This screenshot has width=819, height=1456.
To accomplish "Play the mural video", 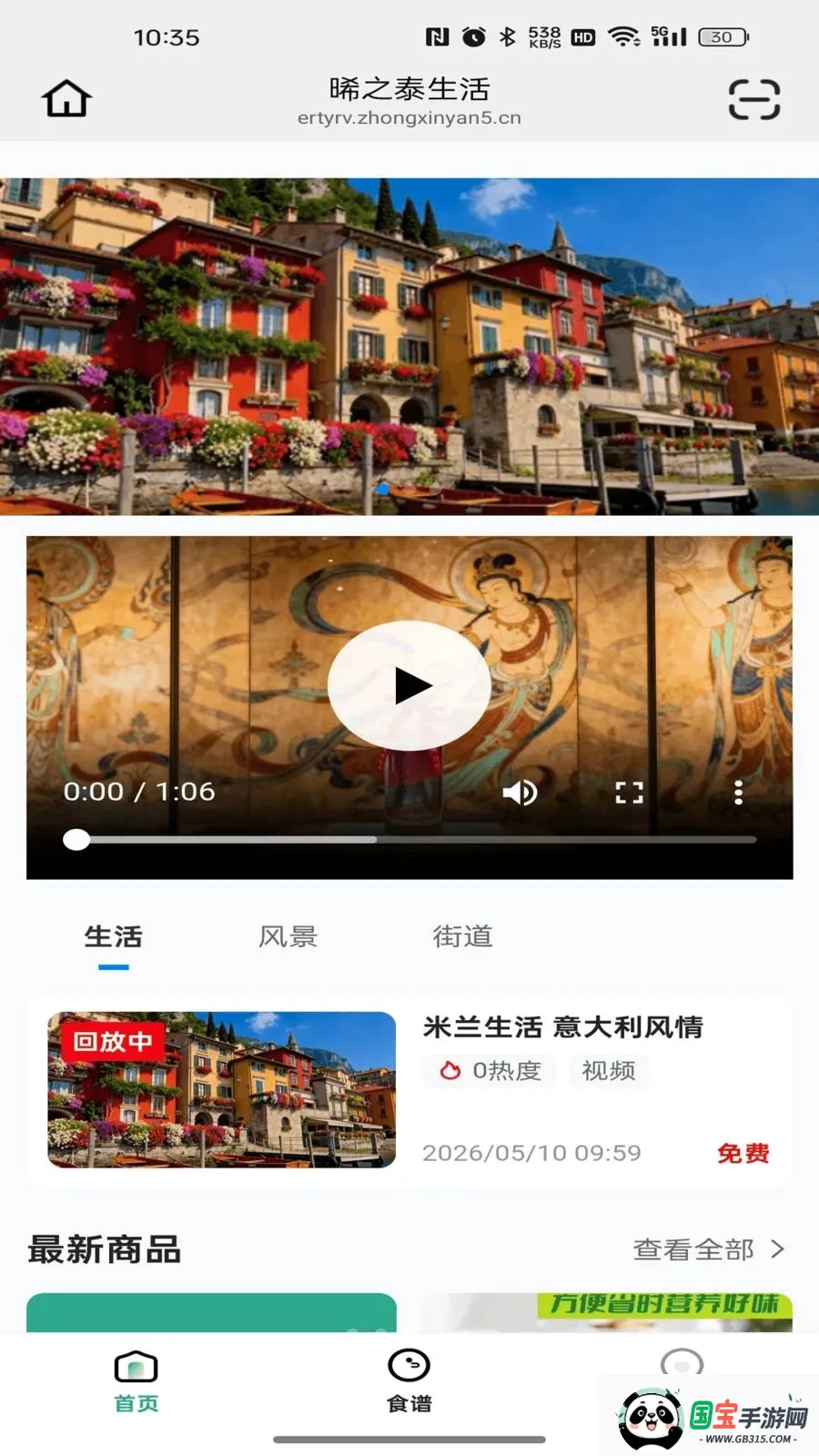I will tap(409, 686).
